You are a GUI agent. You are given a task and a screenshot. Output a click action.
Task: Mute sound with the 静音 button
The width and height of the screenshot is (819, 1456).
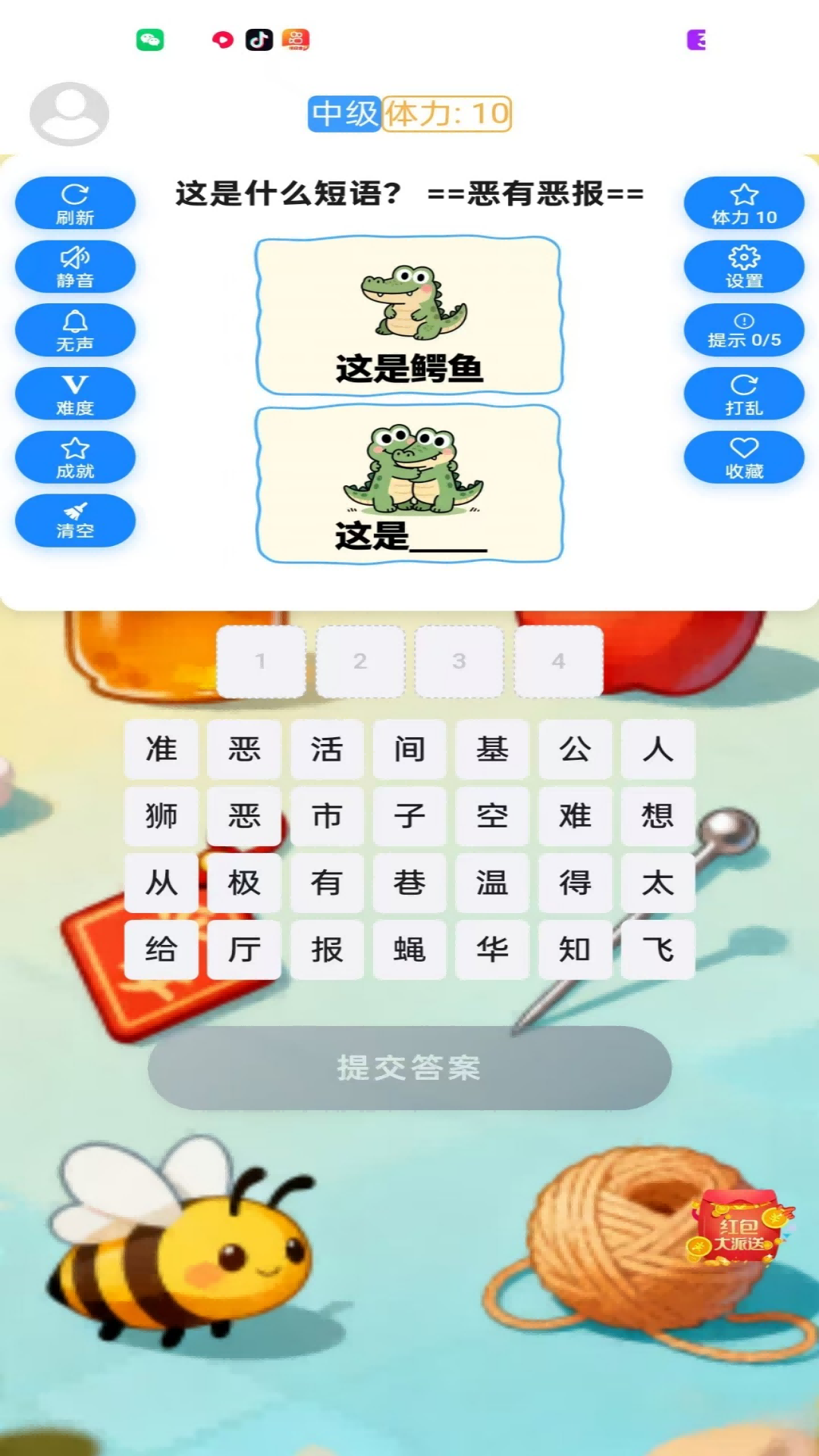75,267
